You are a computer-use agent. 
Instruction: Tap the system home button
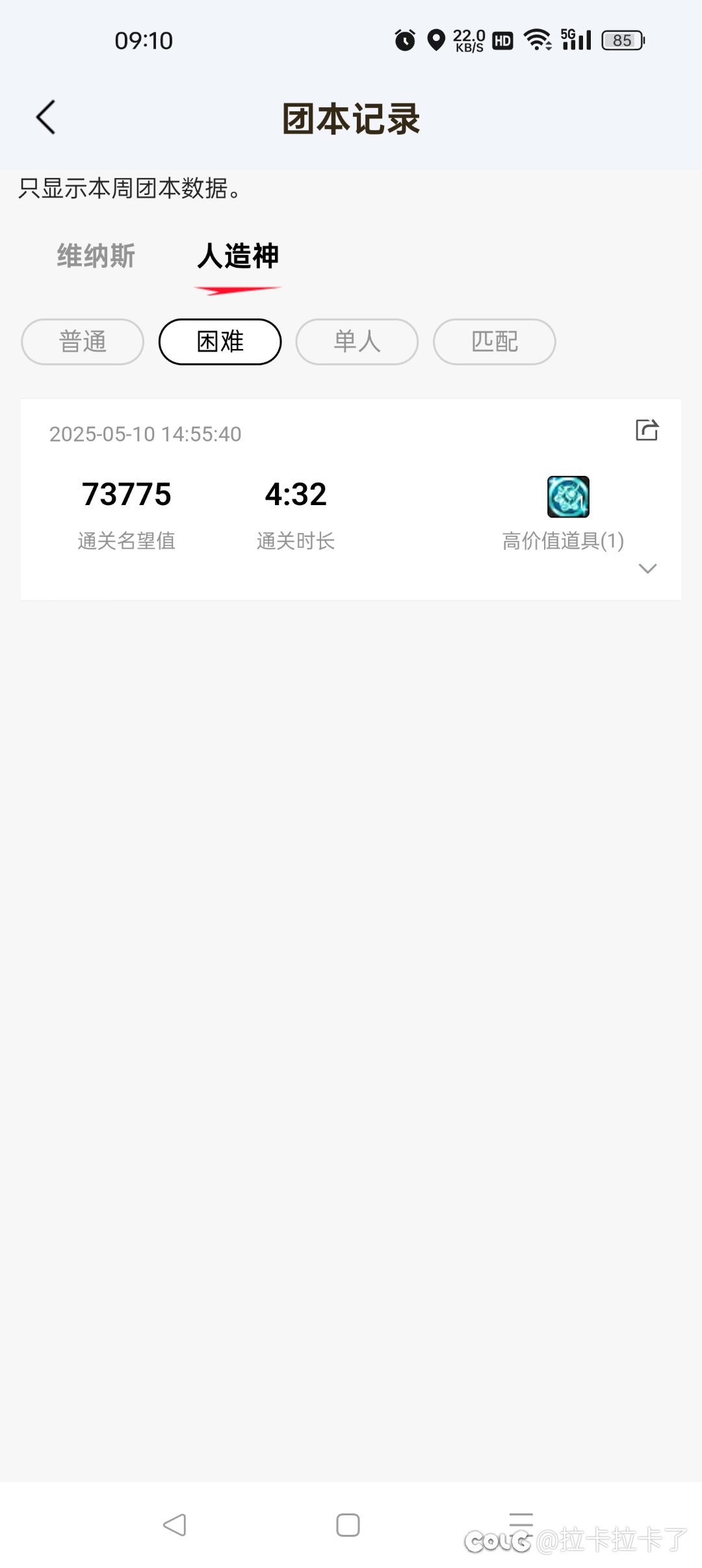[x=348, y=1525]
